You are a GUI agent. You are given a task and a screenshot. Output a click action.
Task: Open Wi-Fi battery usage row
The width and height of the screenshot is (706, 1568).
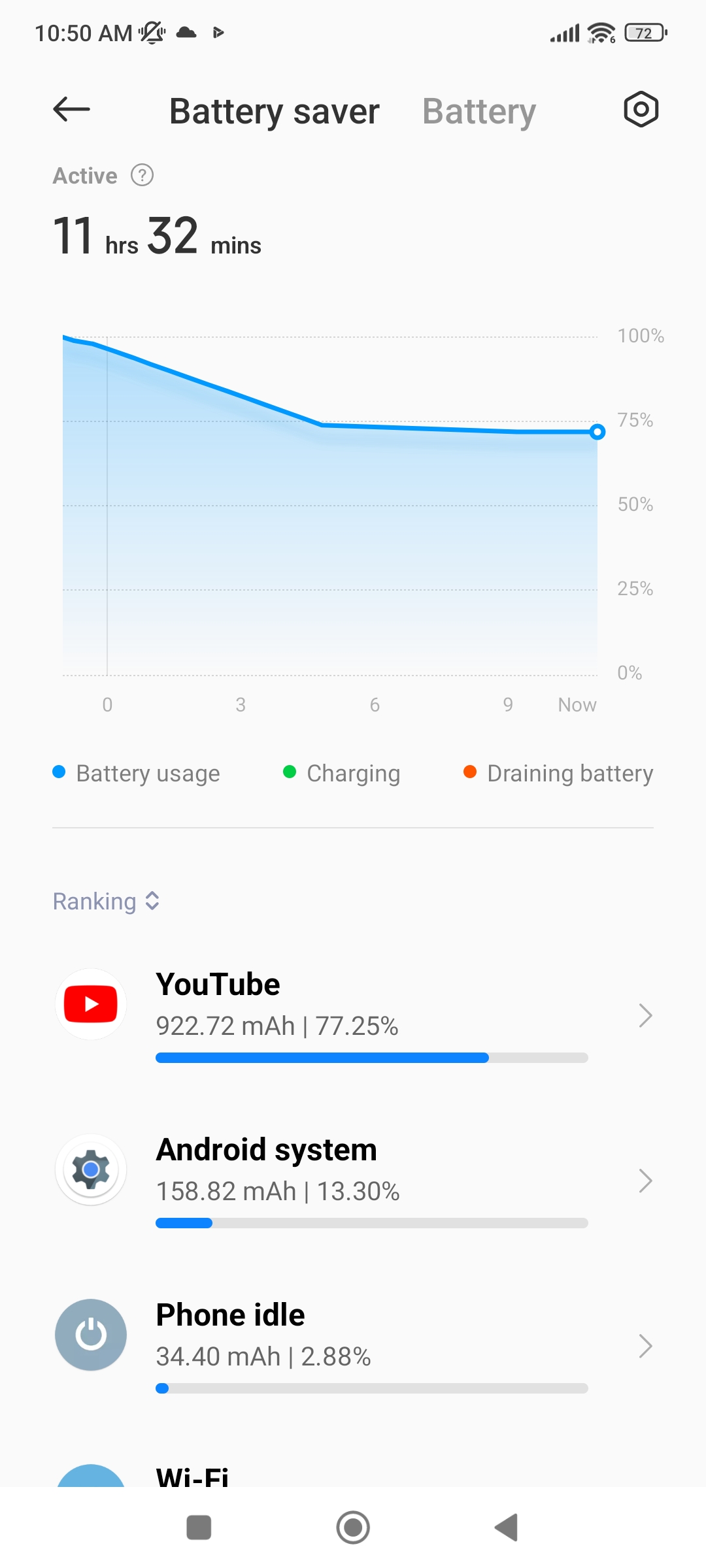[x=353, y=1475]
